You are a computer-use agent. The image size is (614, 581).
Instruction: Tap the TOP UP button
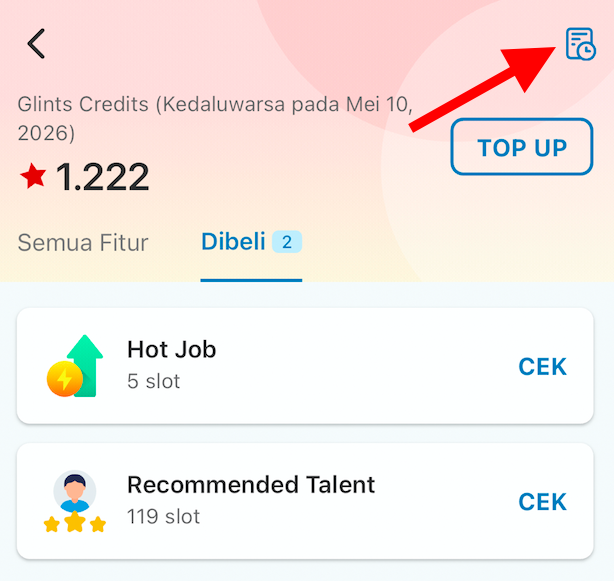[522, 148]
